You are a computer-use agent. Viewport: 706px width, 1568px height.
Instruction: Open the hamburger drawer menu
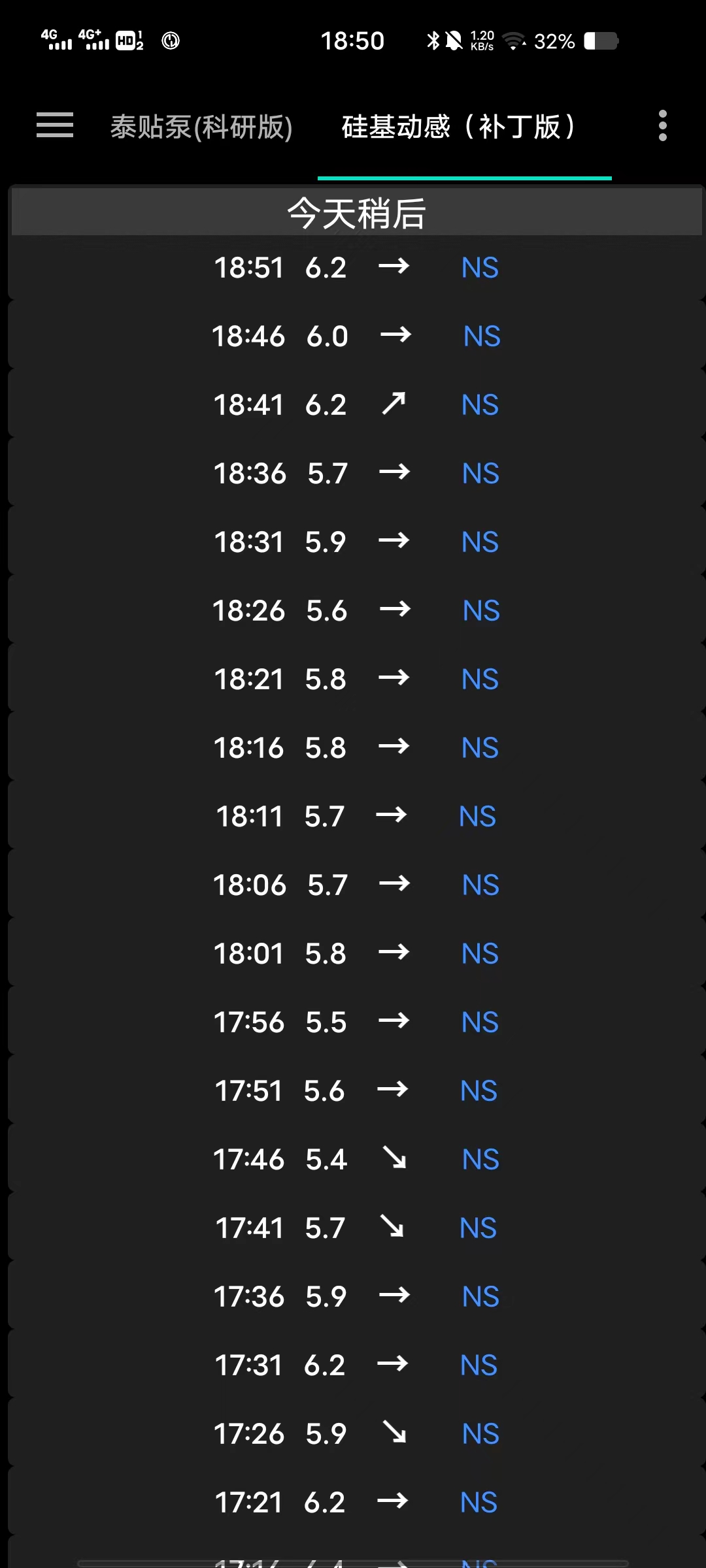click(55, 125)
